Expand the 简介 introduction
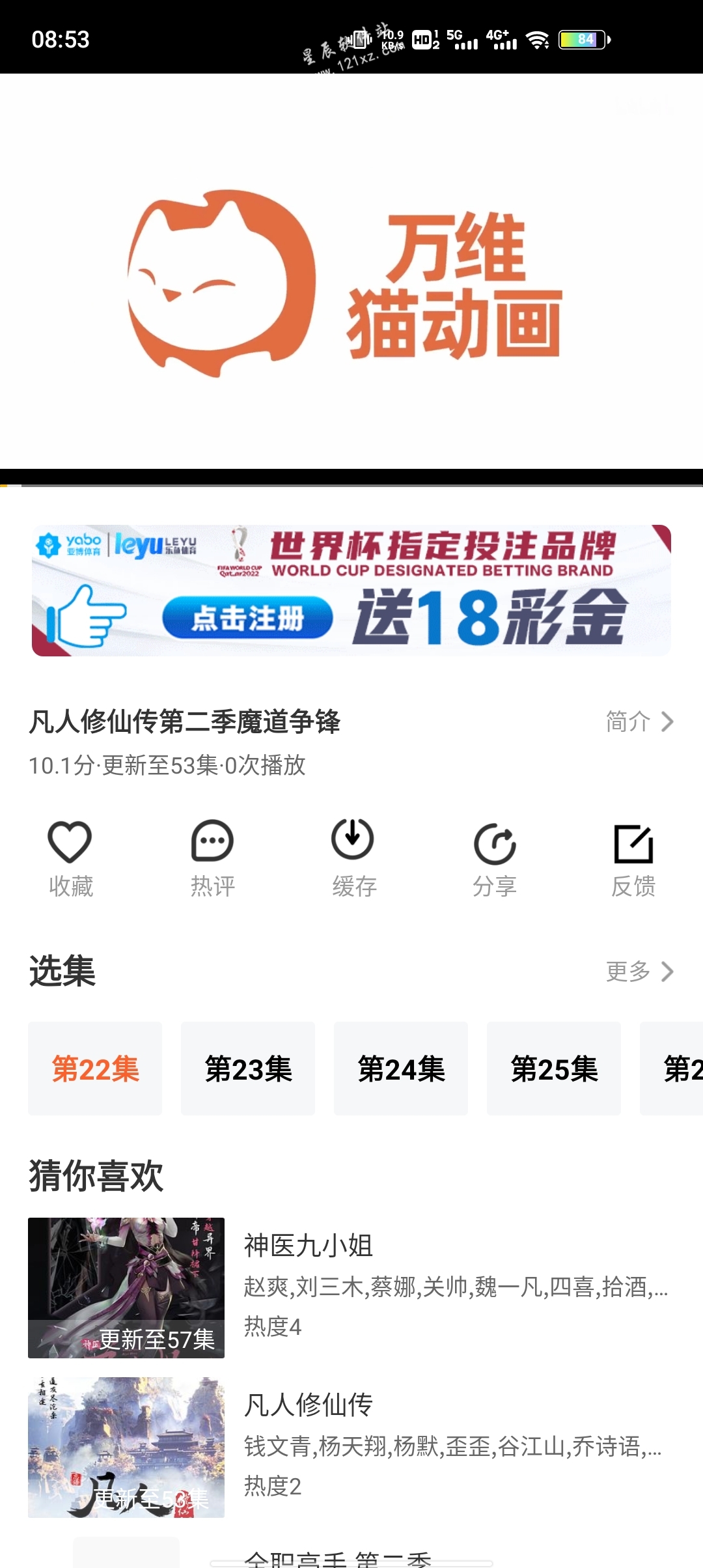 [639, 721]
